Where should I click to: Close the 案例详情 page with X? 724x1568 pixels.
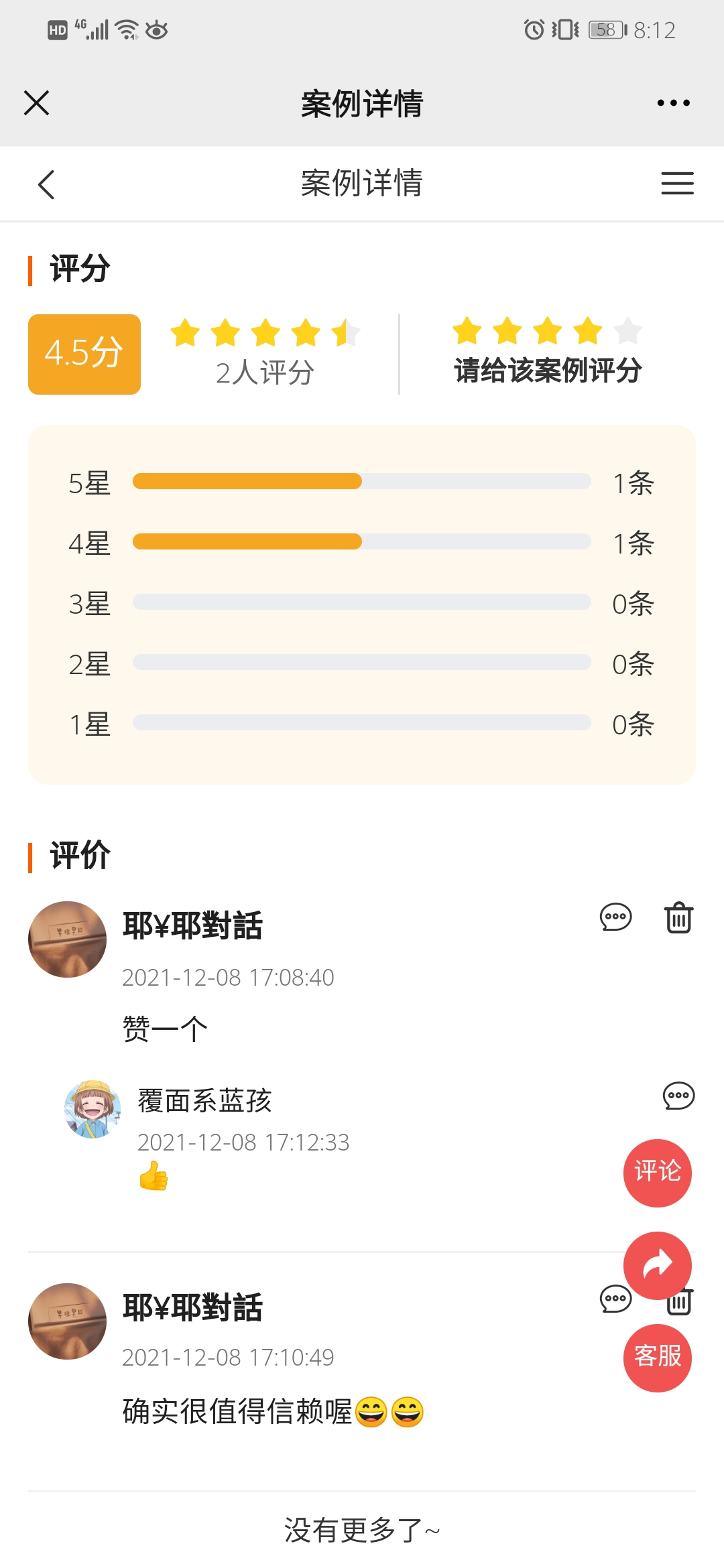[36, 103]
